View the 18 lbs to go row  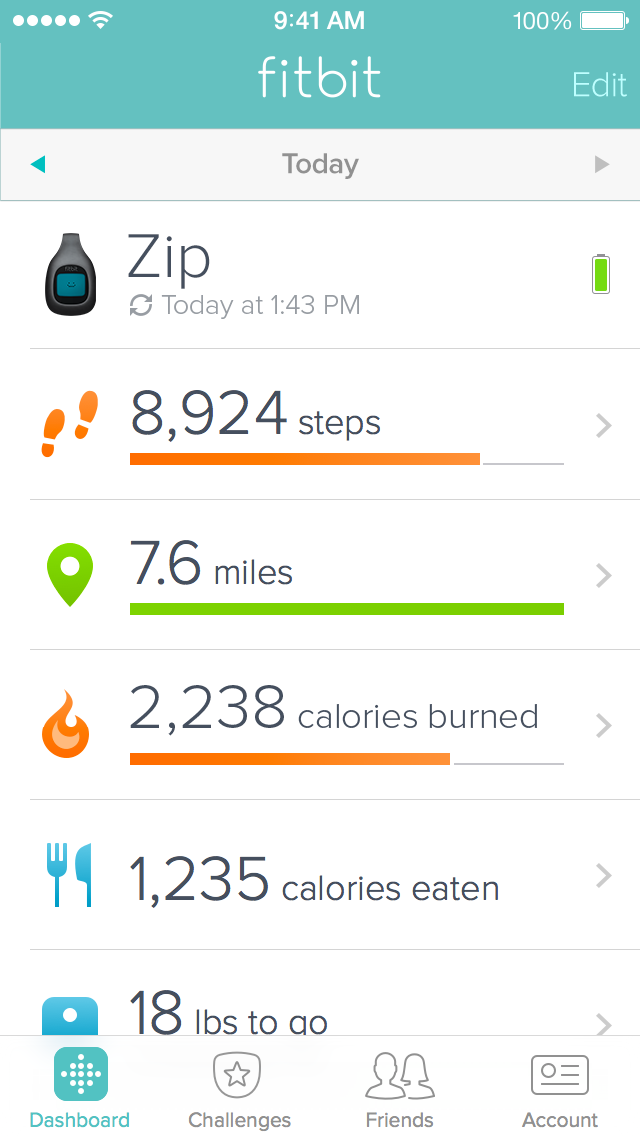point(320,993)
